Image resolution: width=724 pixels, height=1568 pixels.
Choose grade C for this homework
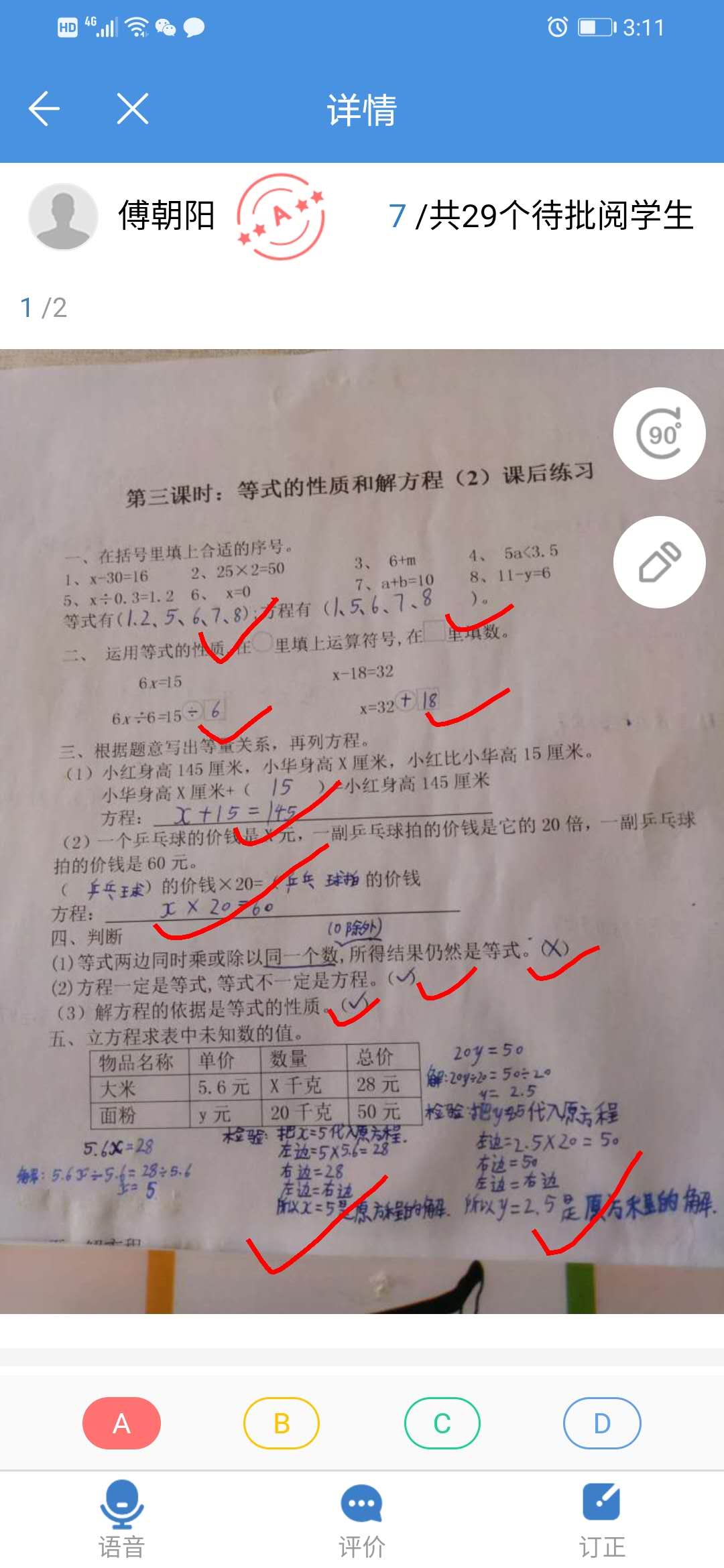pyautogui.click(x=442, y=1423)
